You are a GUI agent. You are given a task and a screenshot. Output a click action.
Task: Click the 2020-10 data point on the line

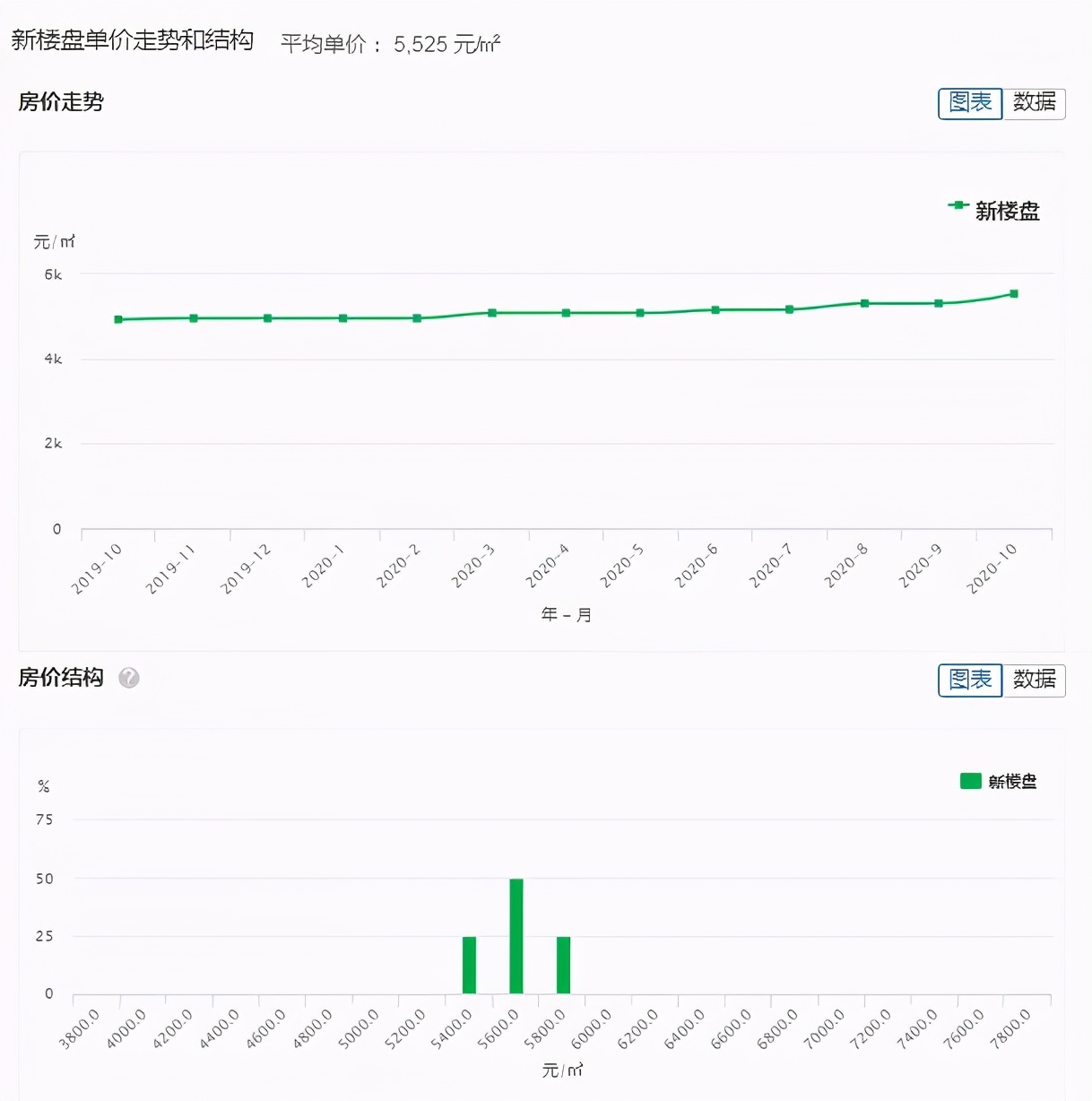tap(1012, 293)
